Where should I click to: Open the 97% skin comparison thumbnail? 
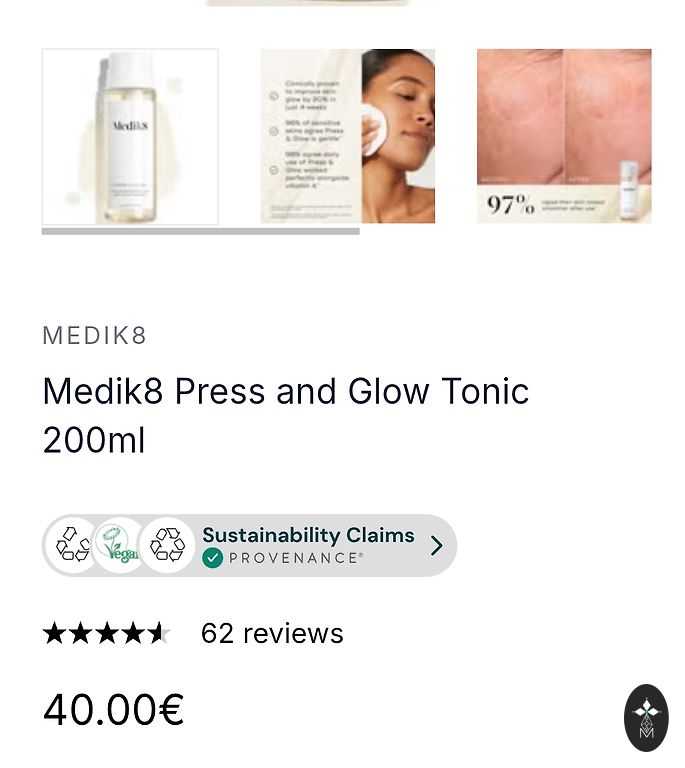564,136
